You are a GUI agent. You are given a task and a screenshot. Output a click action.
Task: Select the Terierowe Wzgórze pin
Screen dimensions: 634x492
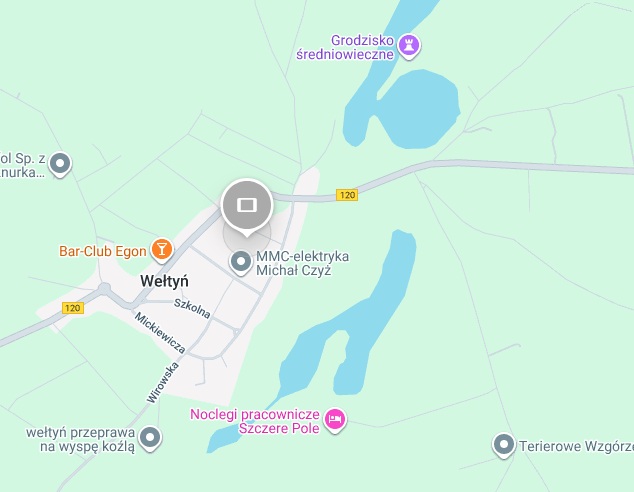pos(505,444)
